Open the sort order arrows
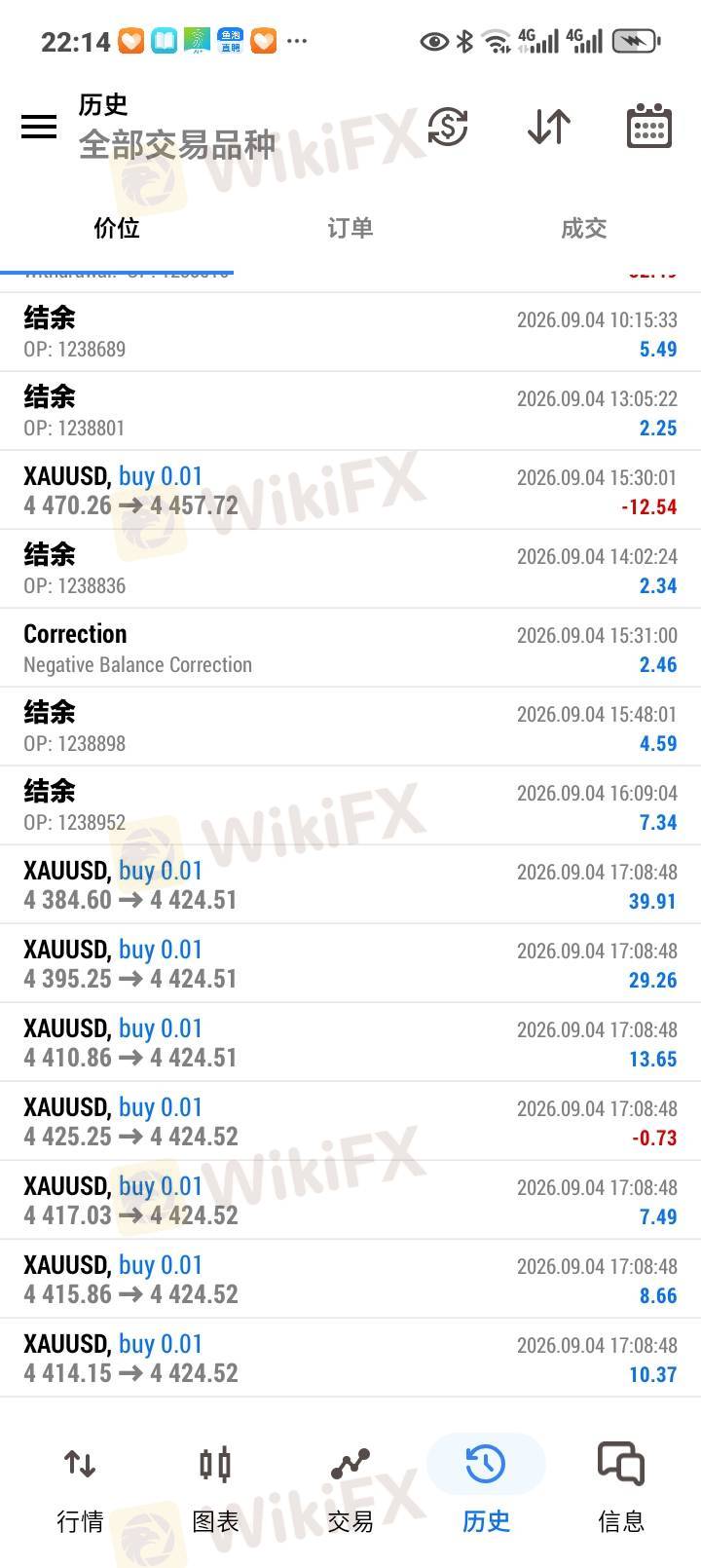Screen dimensions: 701x1568 click(x=549, y=127)
